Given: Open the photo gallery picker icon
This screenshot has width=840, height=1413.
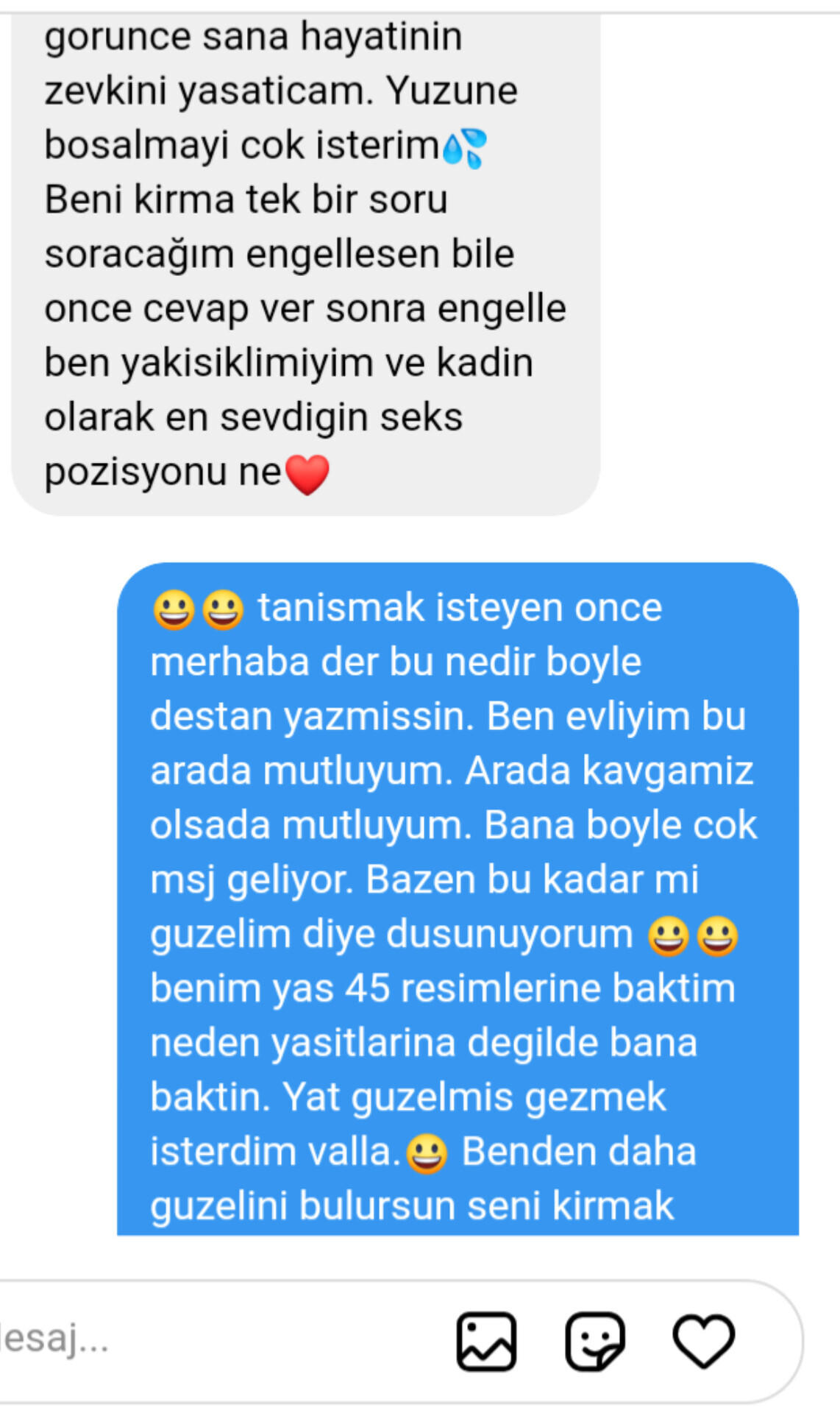Looking at the screenshot, I should (x=486, y=1341).
